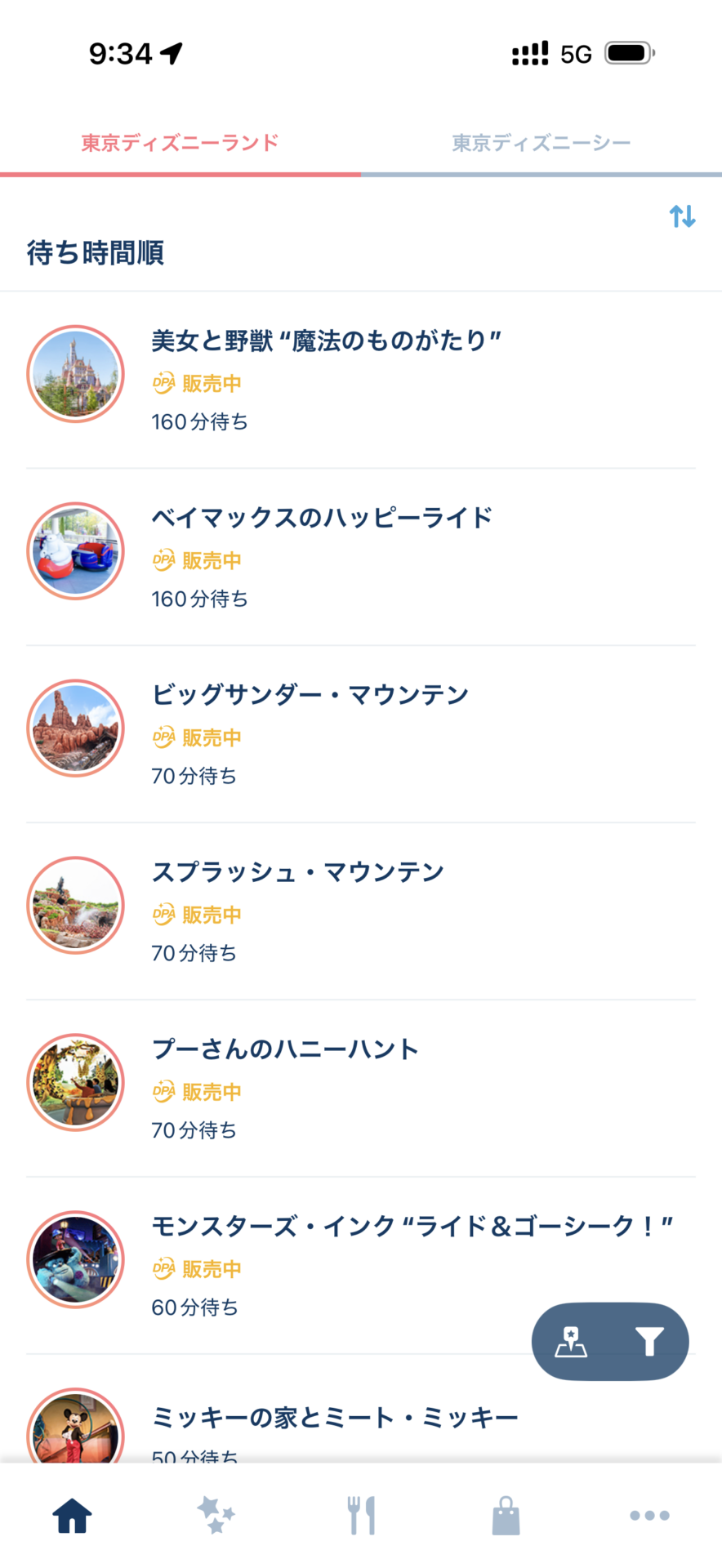Open モンスターズ・インク "ライド&ゴーシーク!" entry
The width and height of the screenshot is (722, 1568).
coord(361,1266)
